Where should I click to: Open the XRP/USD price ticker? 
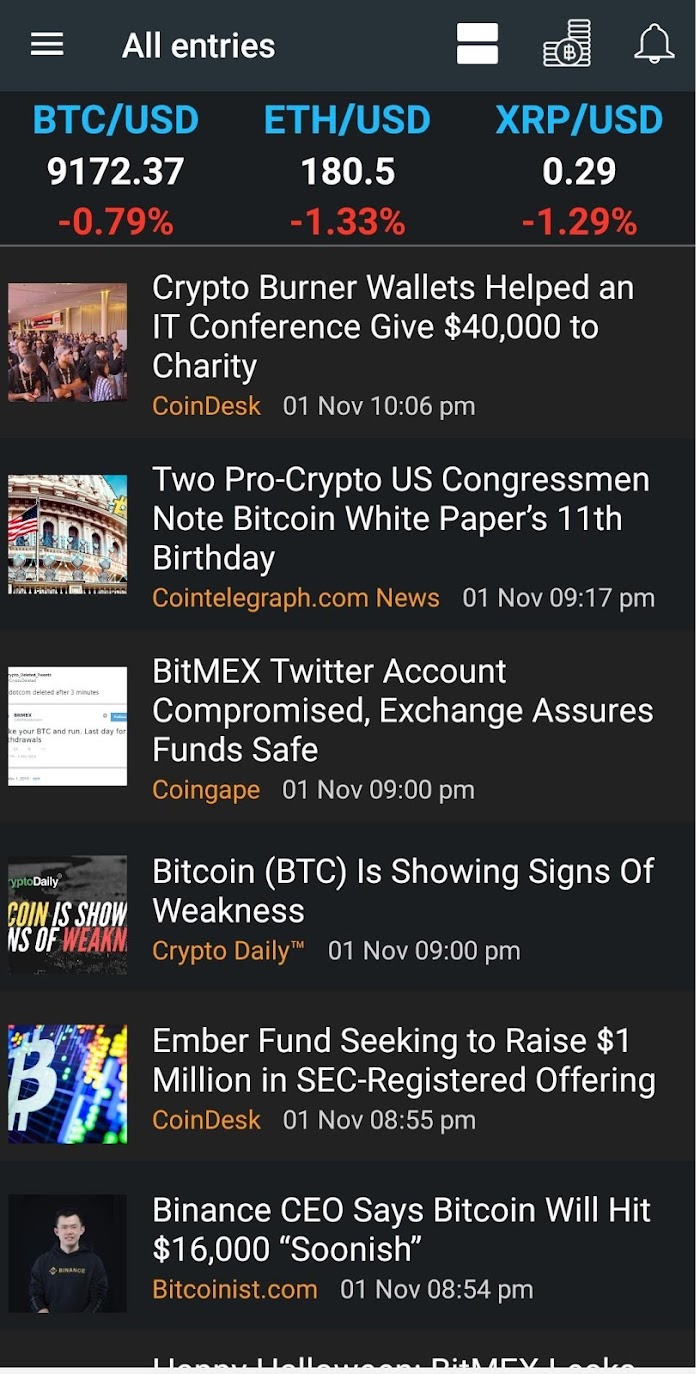[580, 170]
